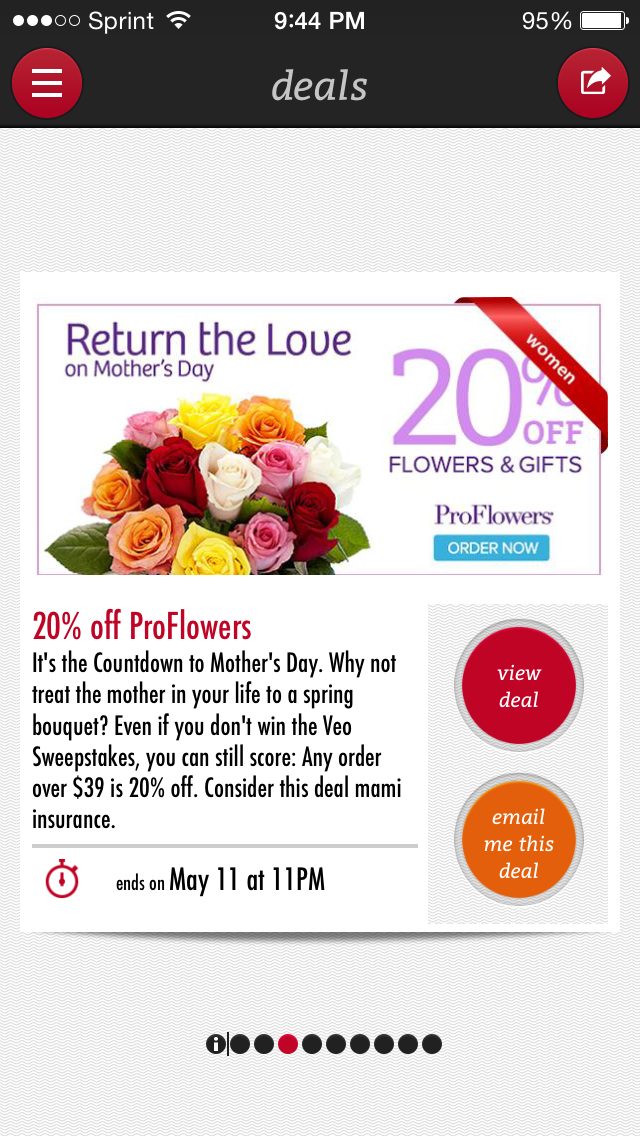This screenshot has height=1136, width=640.
Task: Share this deal
Action: click(593, 83)
